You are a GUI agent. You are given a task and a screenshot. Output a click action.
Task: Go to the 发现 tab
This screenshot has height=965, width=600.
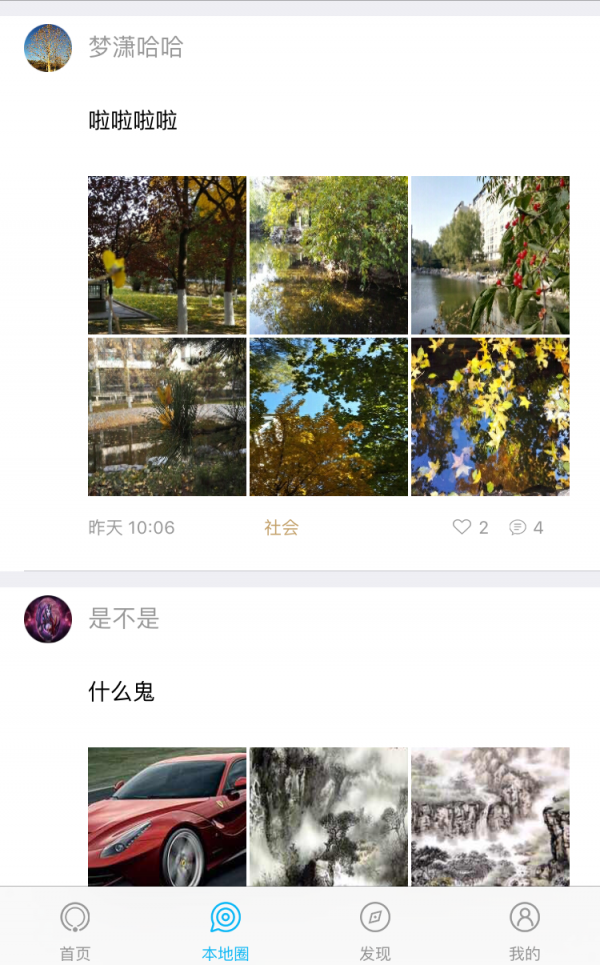(x=375, y=930)
